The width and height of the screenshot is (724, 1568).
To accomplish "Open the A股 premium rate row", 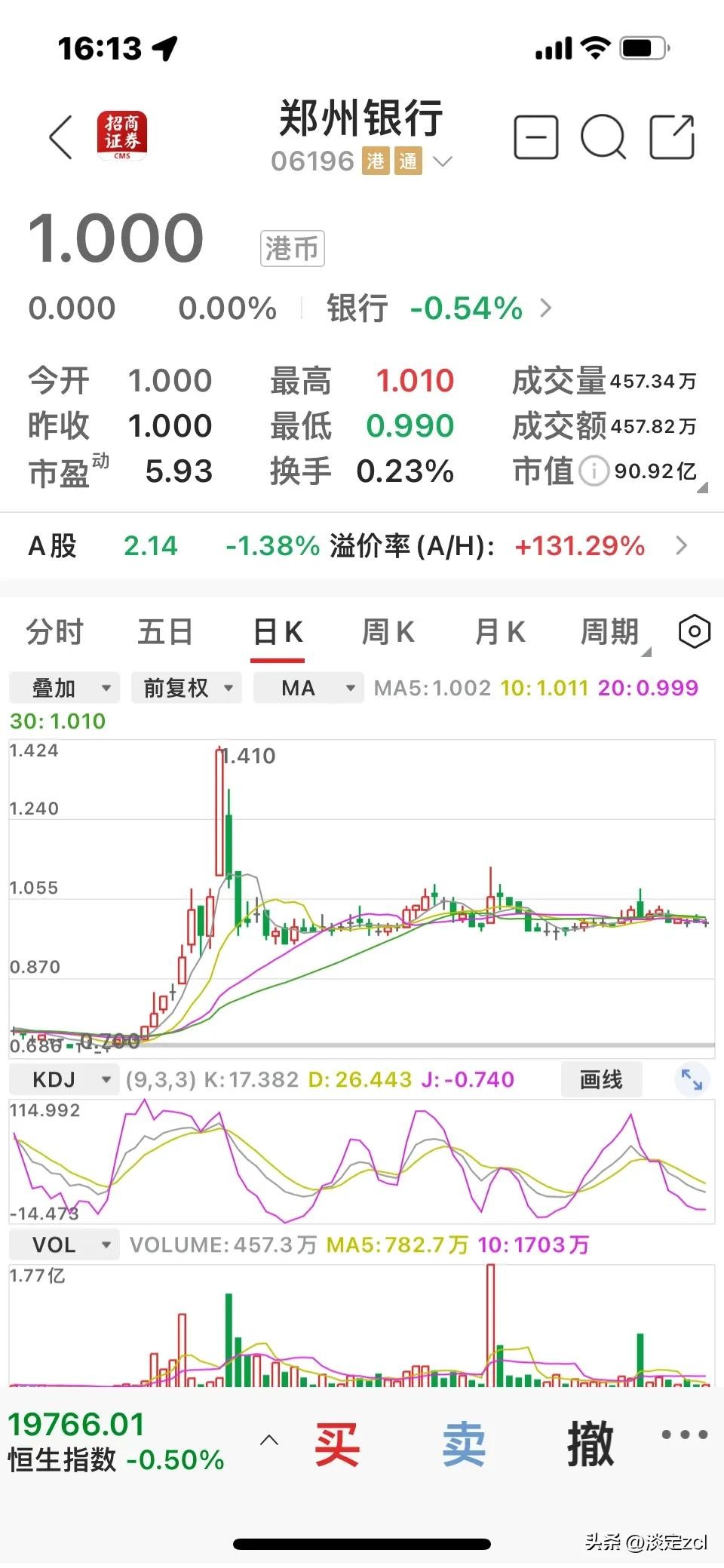I will (x=362, y=546).
